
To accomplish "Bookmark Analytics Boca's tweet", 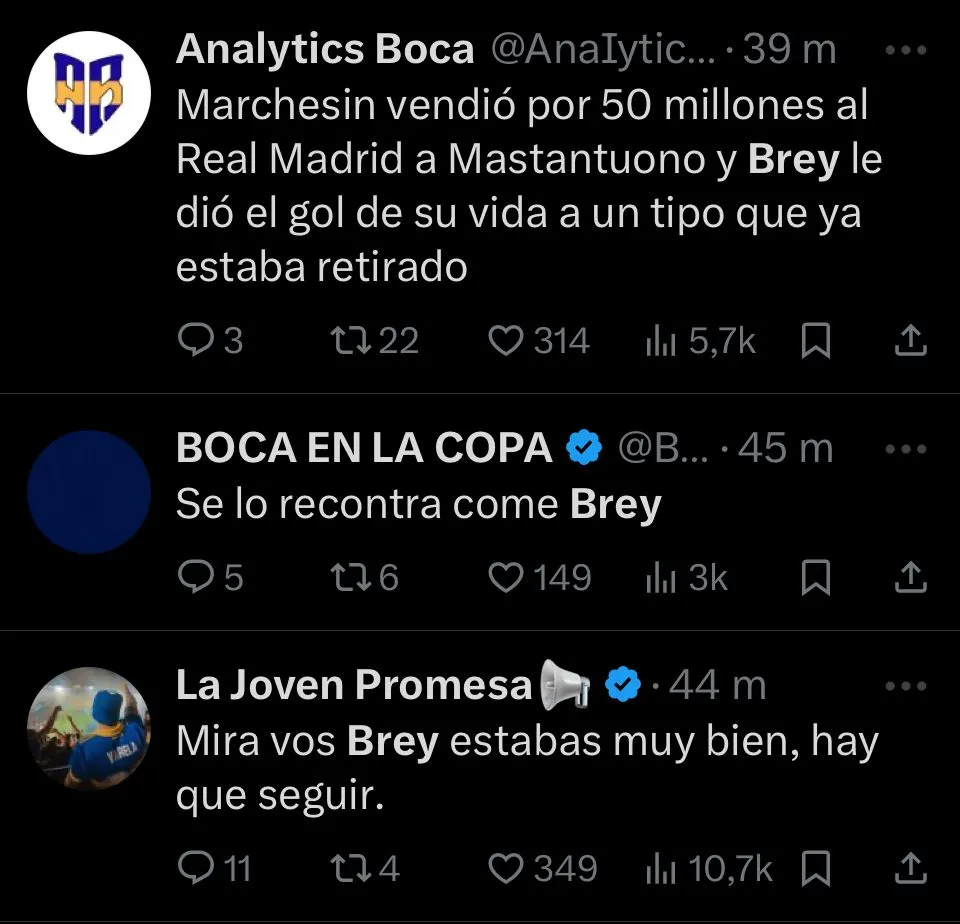I will pyautogui.click(x=817, y=342).
